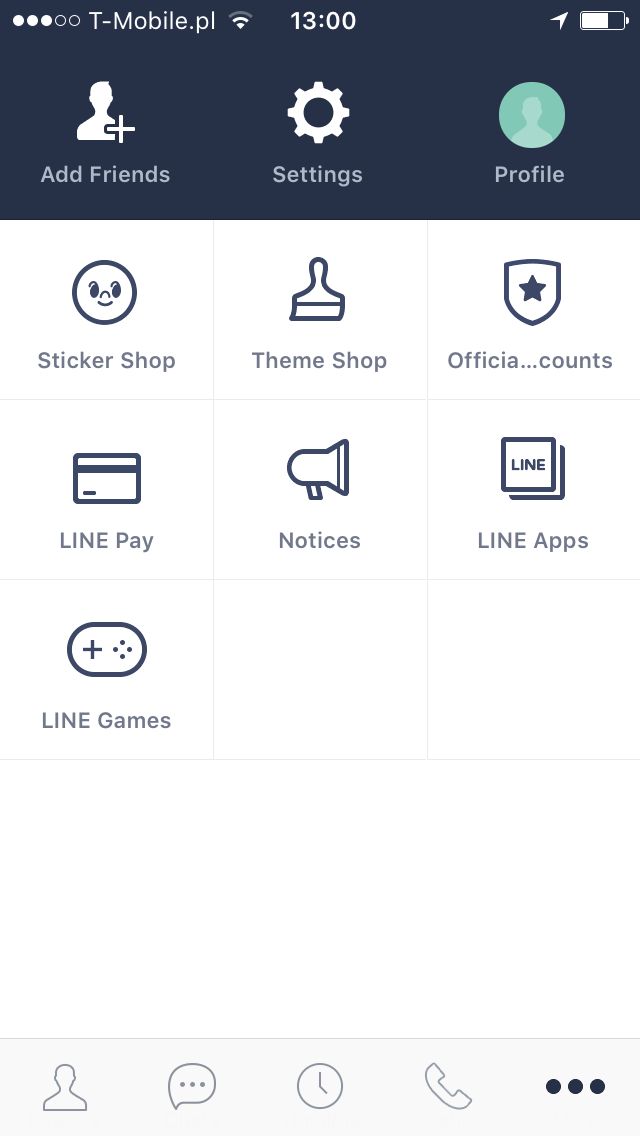Open the Sticker Shop
The width and height of the screenshot is (640, 1136).
pos(106,310)
